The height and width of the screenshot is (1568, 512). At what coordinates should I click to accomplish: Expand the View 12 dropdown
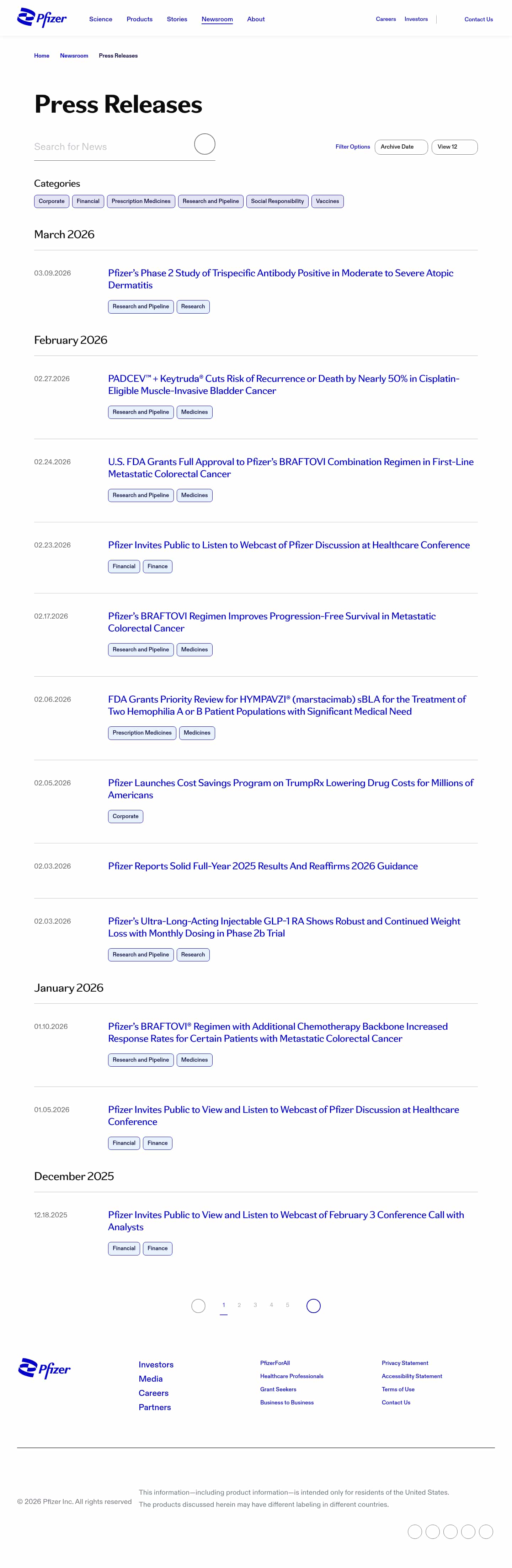click(454, 147)
